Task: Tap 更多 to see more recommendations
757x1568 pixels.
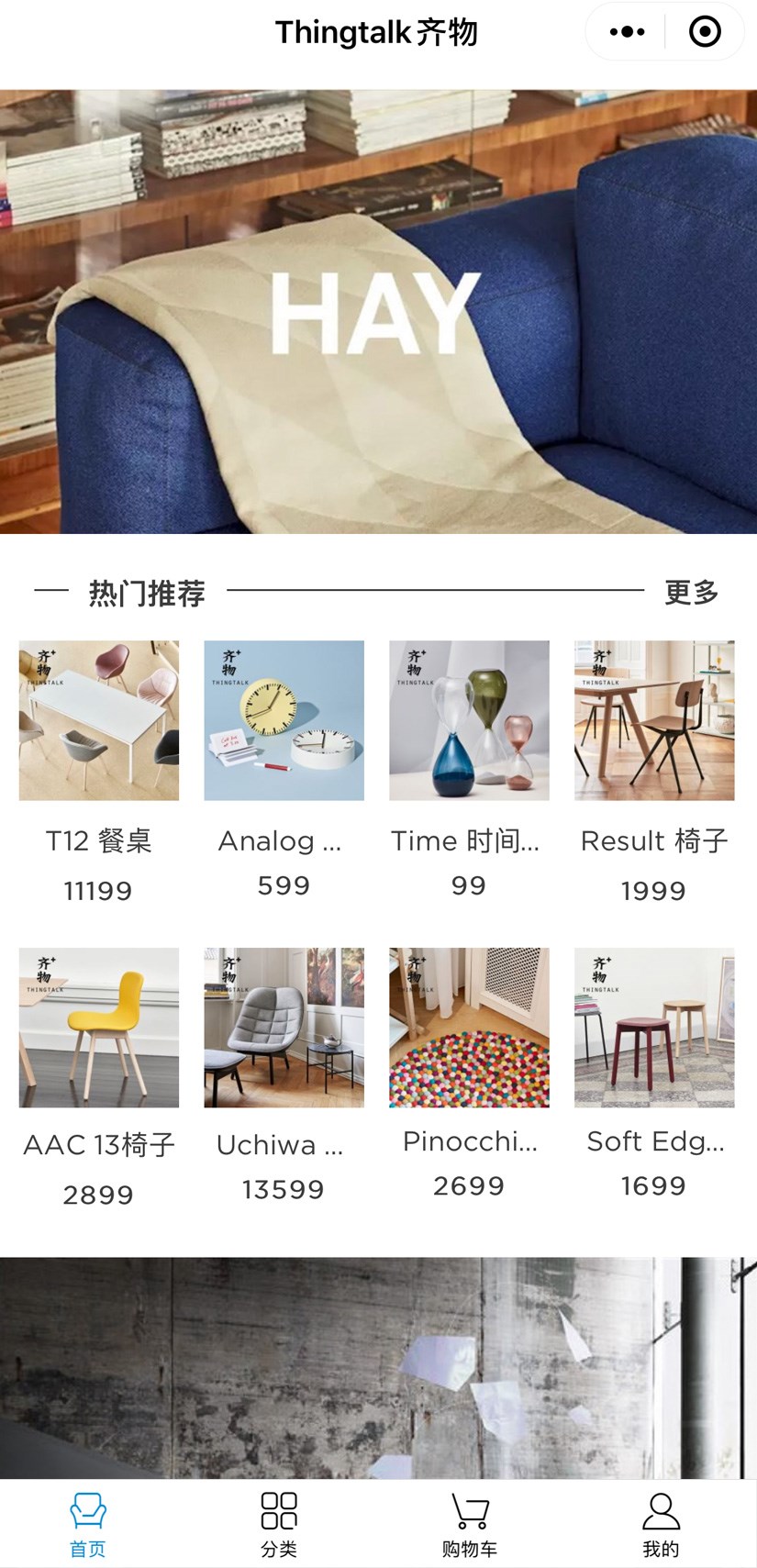Action: point(691,593)
